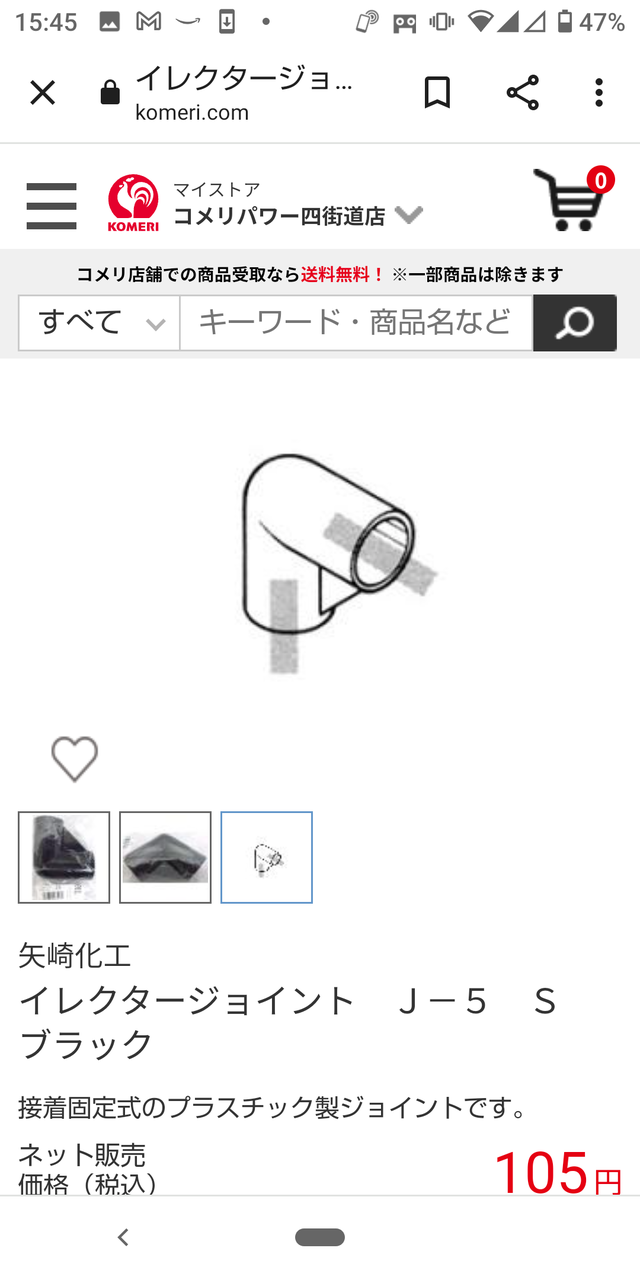640x1280 pixels.
Task: Submit search with magnifier button
Action: 574,322
